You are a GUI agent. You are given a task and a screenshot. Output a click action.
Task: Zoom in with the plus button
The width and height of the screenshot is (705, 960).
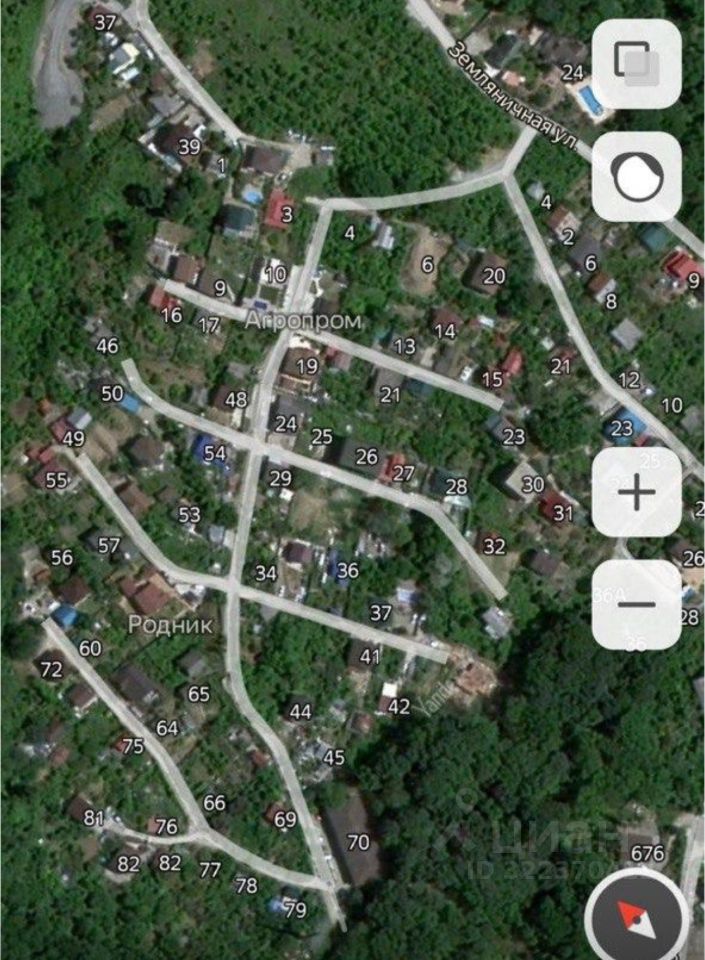pyautogui.click(x=636, y=493)
